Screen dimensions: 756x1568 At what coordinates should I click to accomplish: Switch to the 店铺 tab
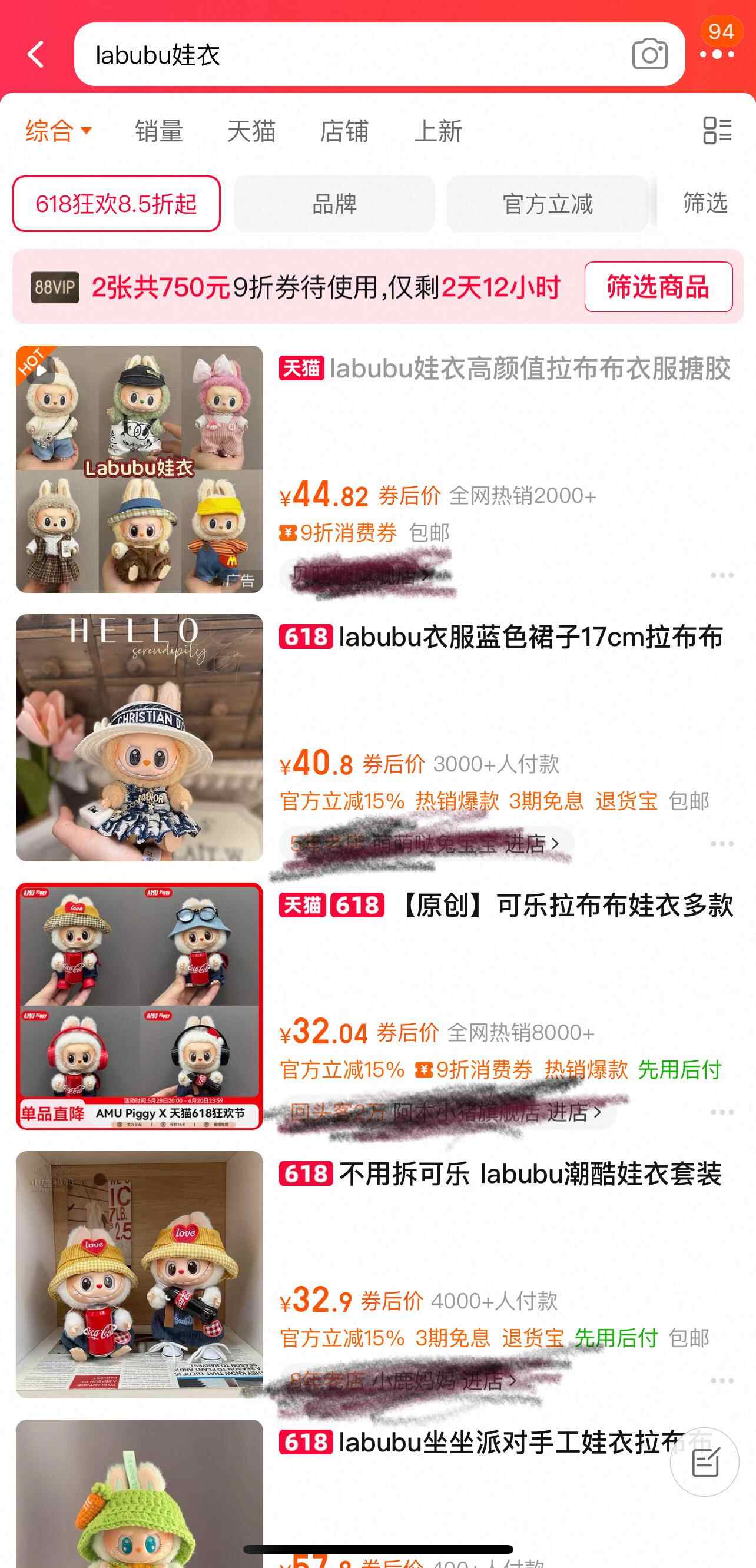click(344, 131)
